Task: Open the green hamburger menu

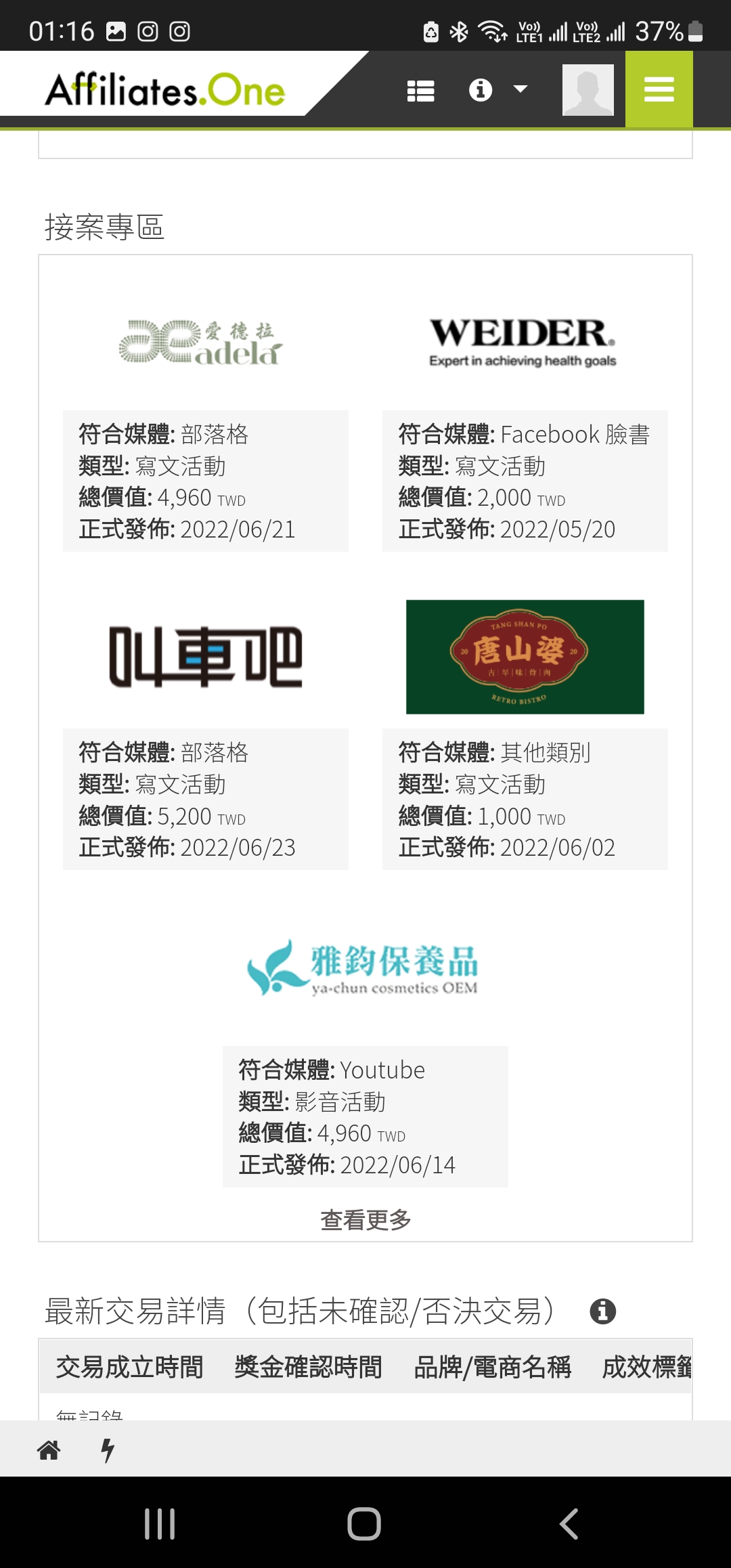Action: [x=659, y=89]
